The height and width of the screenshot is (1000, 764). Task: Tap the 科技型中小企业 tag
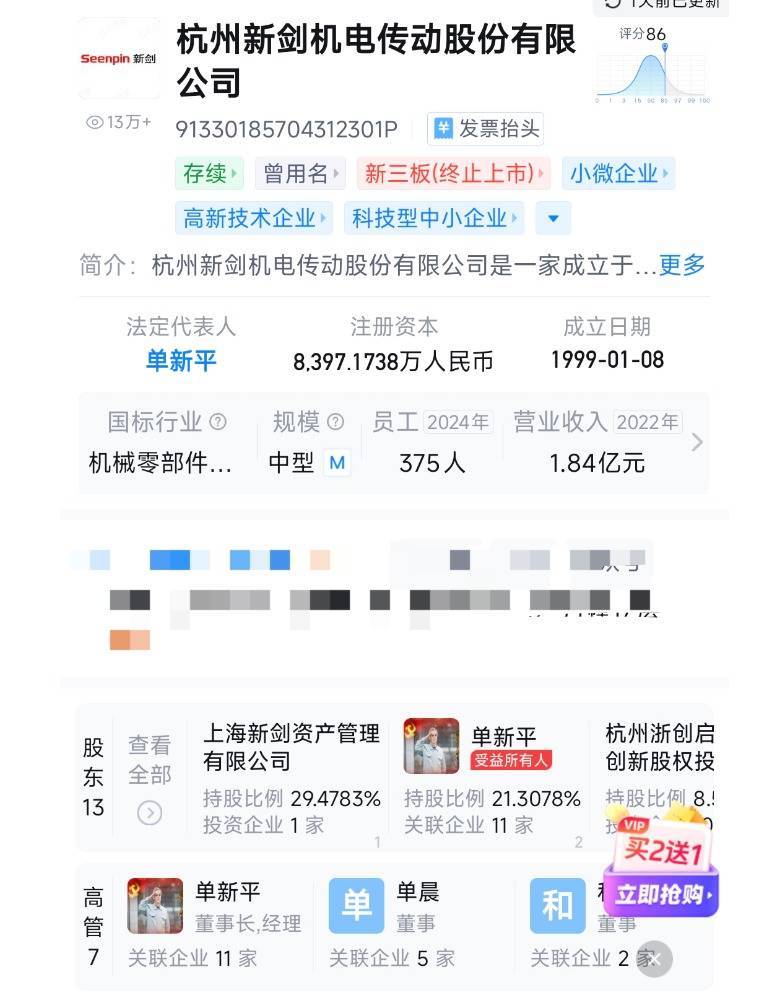pos(434,217)
